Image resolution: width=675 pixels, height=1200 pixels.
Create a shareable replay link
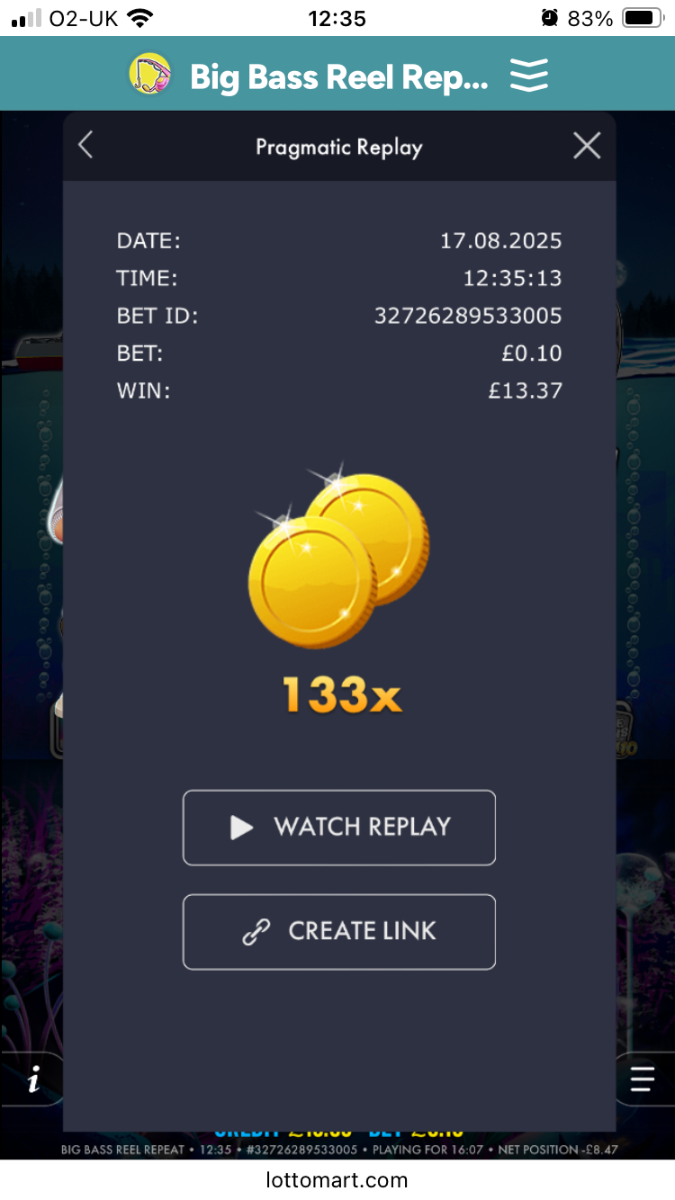(x=339, y=931)
